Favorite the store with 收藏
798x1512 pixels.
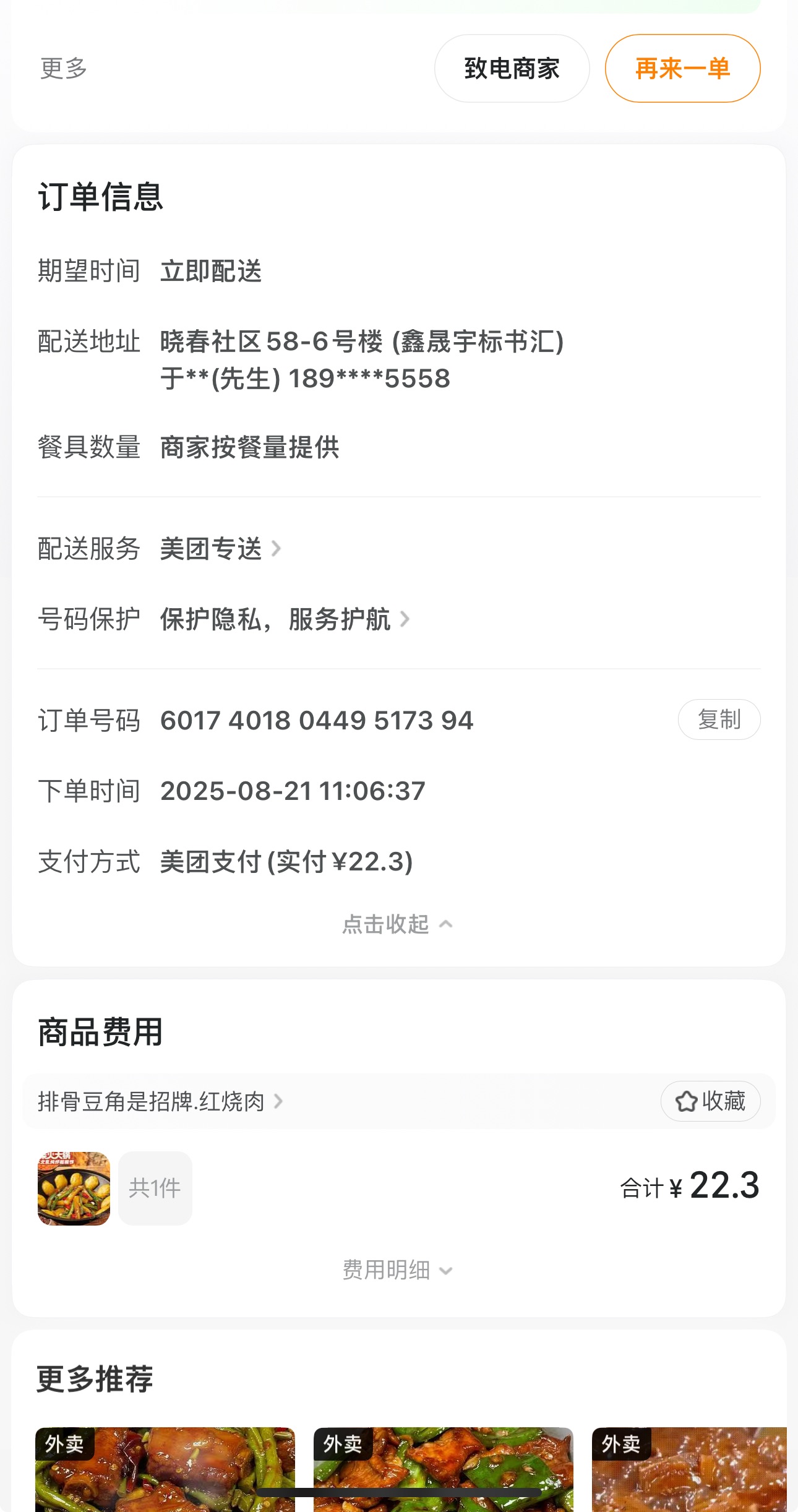(x=710, y=1101)
